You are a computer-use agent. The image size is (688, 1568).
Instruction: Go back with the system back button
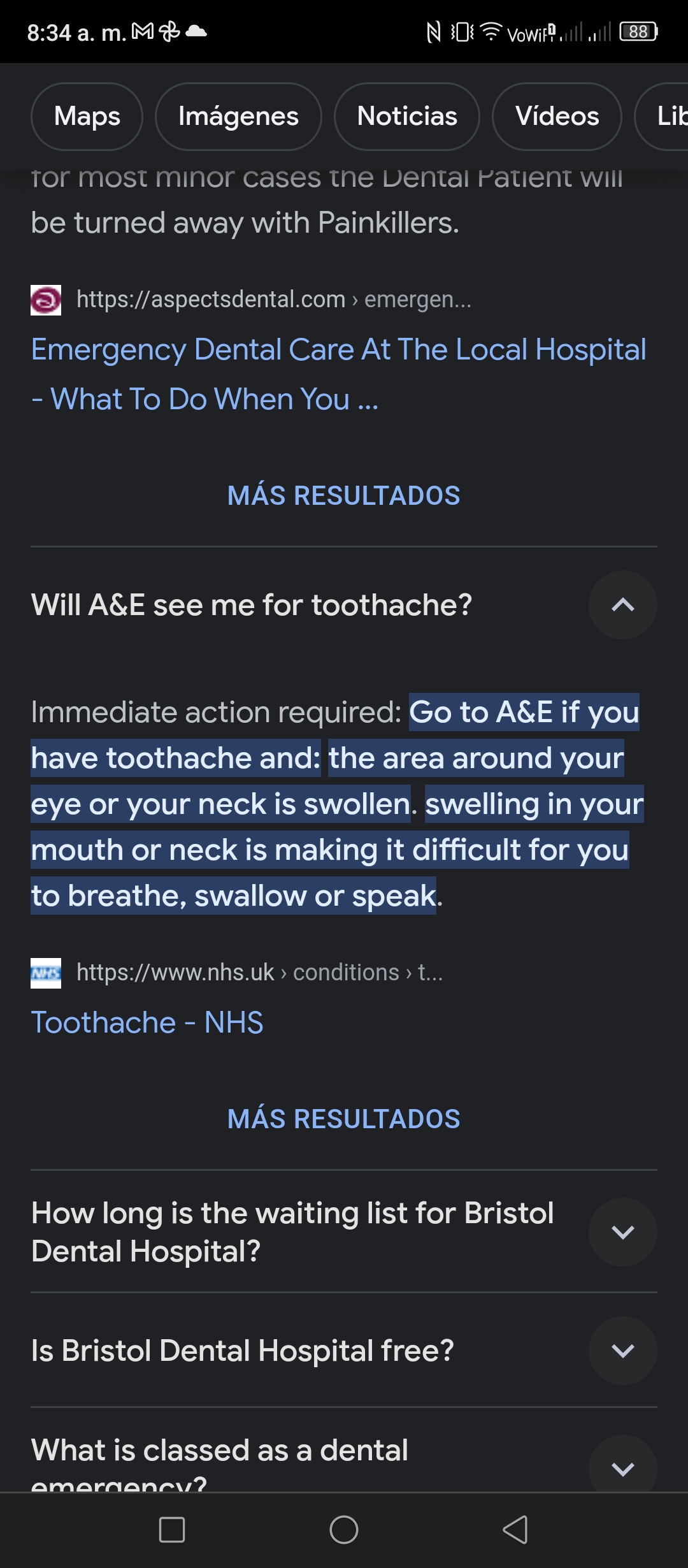pos(515,1530)
